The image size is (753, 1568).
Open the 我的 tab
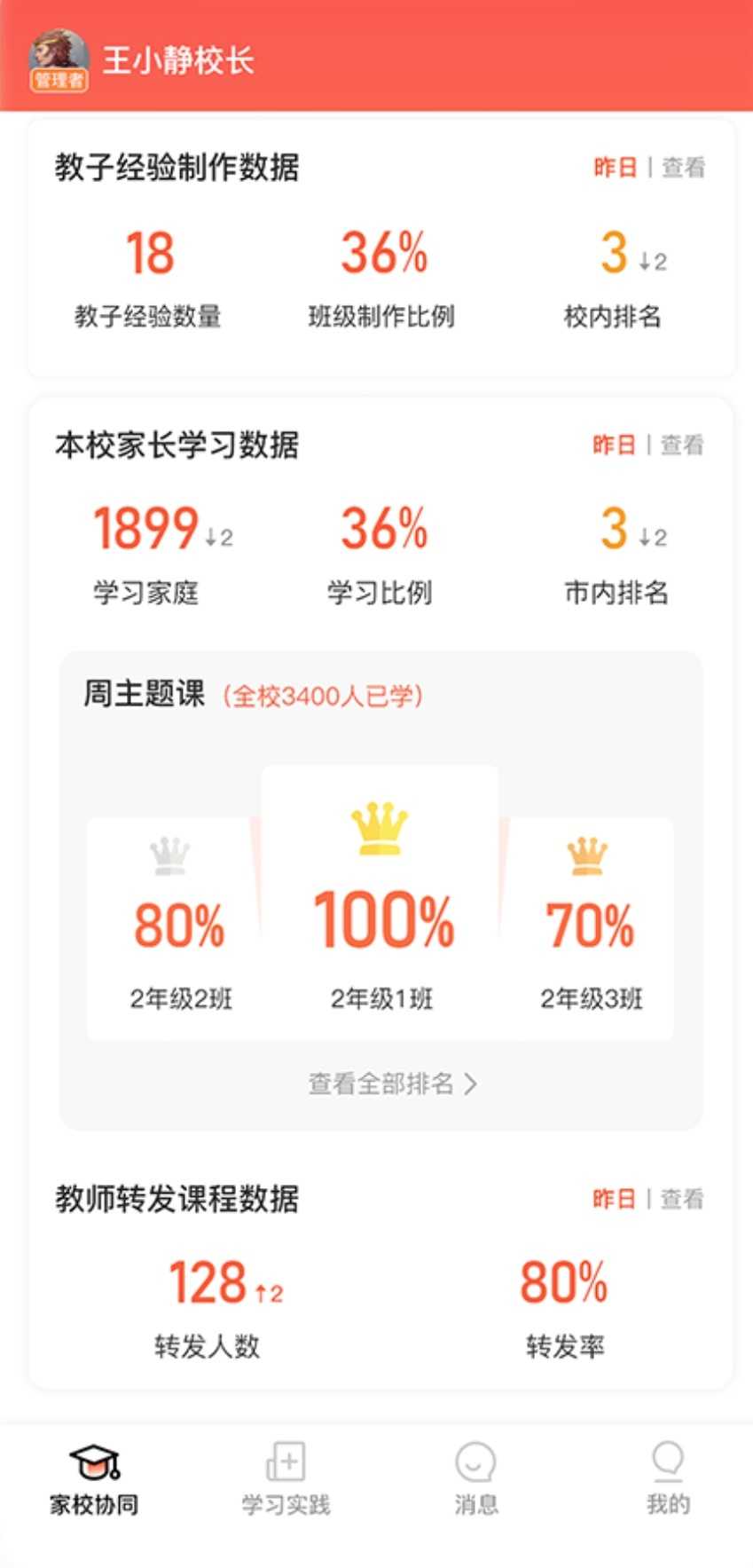[668, 1480]
